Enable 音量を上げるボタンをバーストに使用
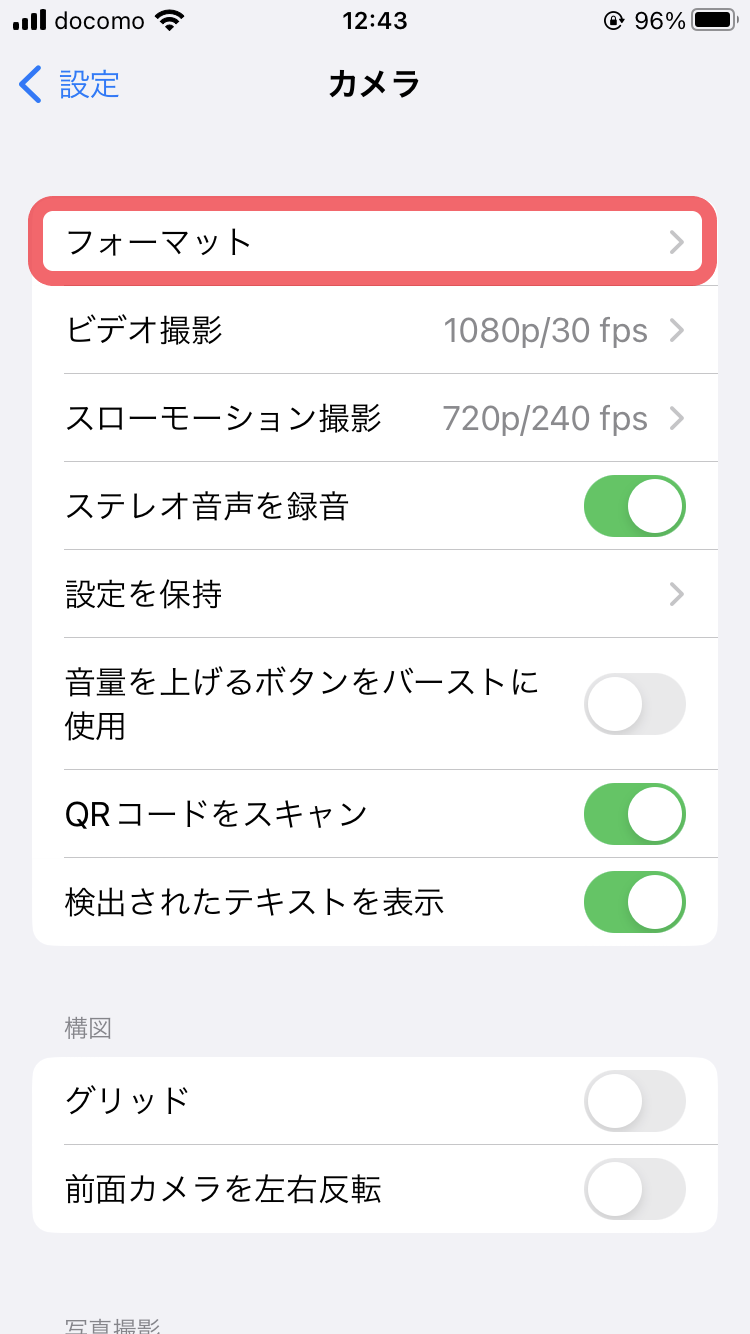This screenshot has height=1334, width=750. click(634, 704)
